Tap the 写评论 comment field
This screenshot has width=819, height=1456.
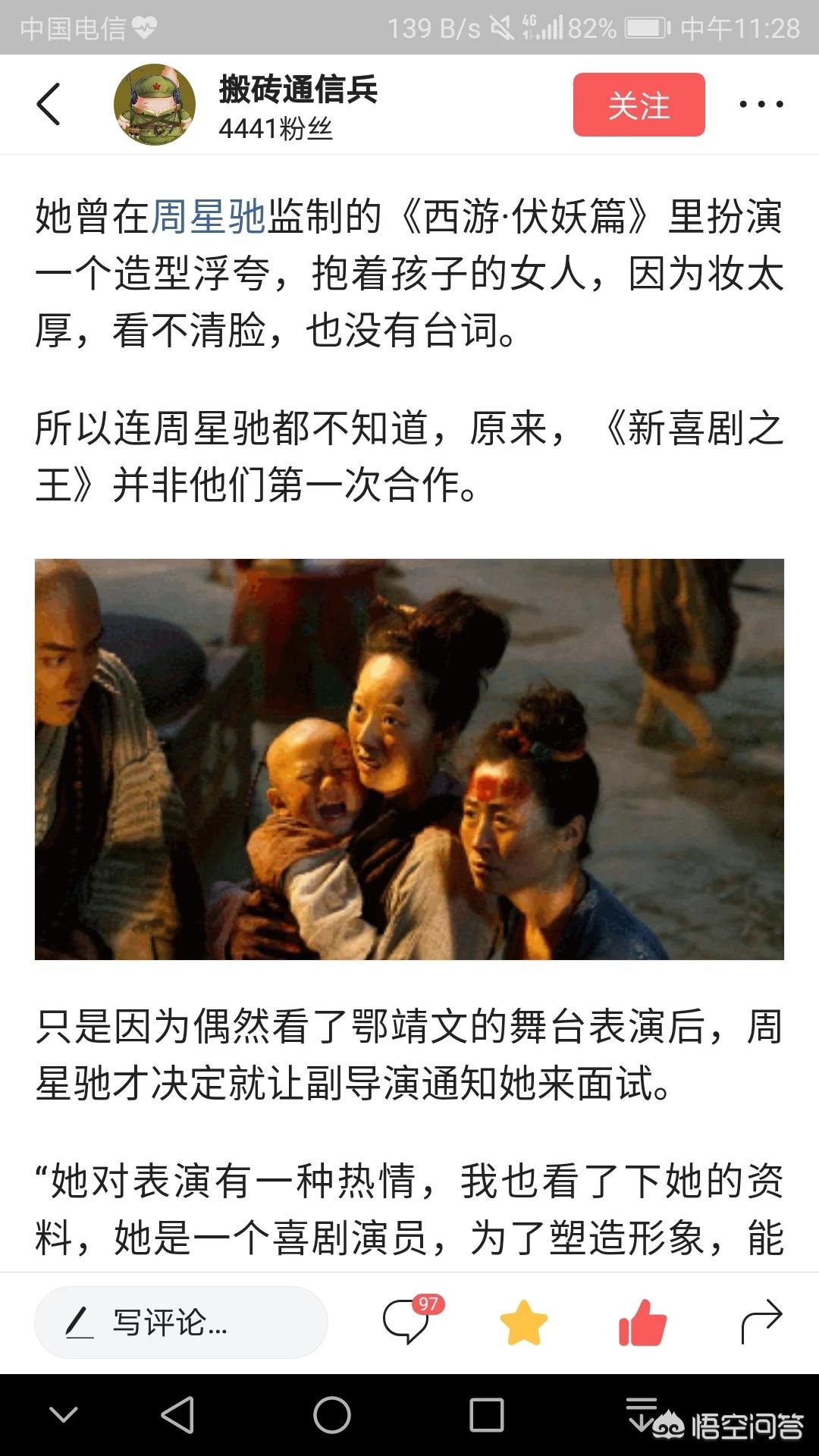pos(181,1323)
